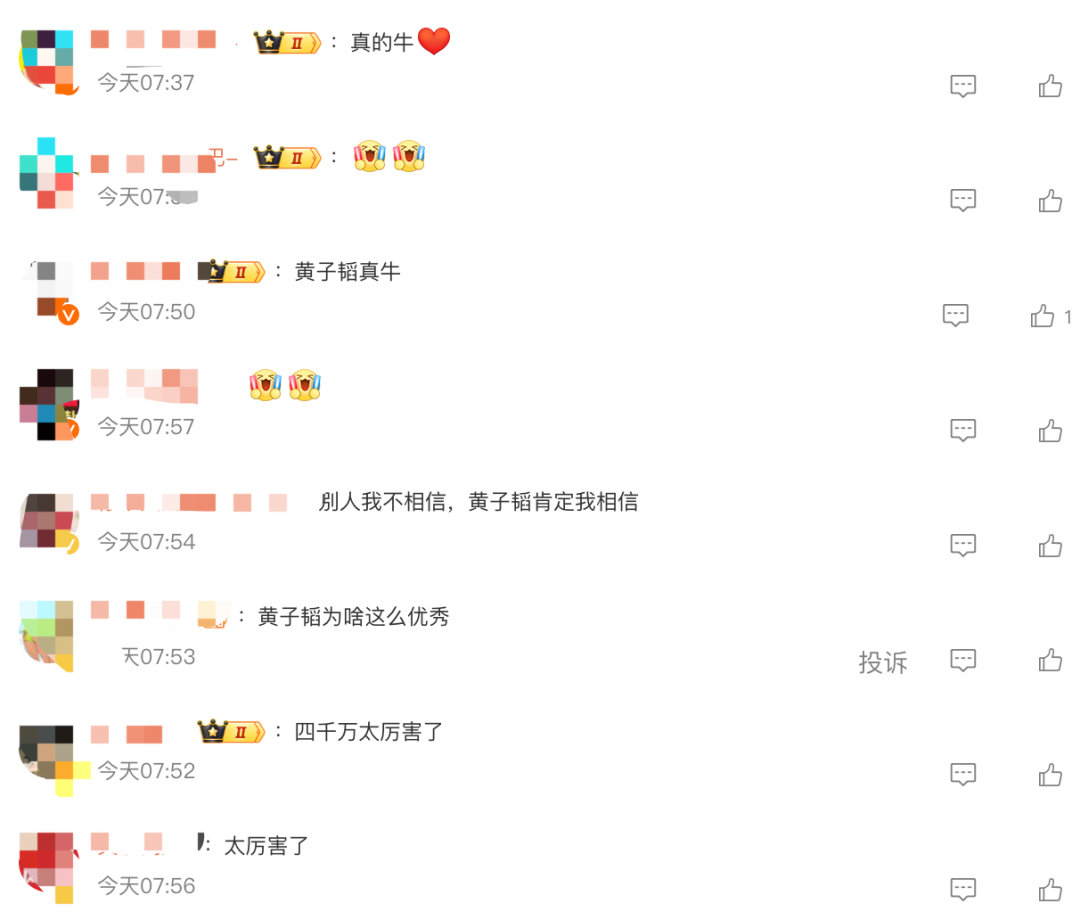This screenshot has height=920, width=1080.
Task: Like the comment '四千万太厉害了'
Action: point(1049,775)
